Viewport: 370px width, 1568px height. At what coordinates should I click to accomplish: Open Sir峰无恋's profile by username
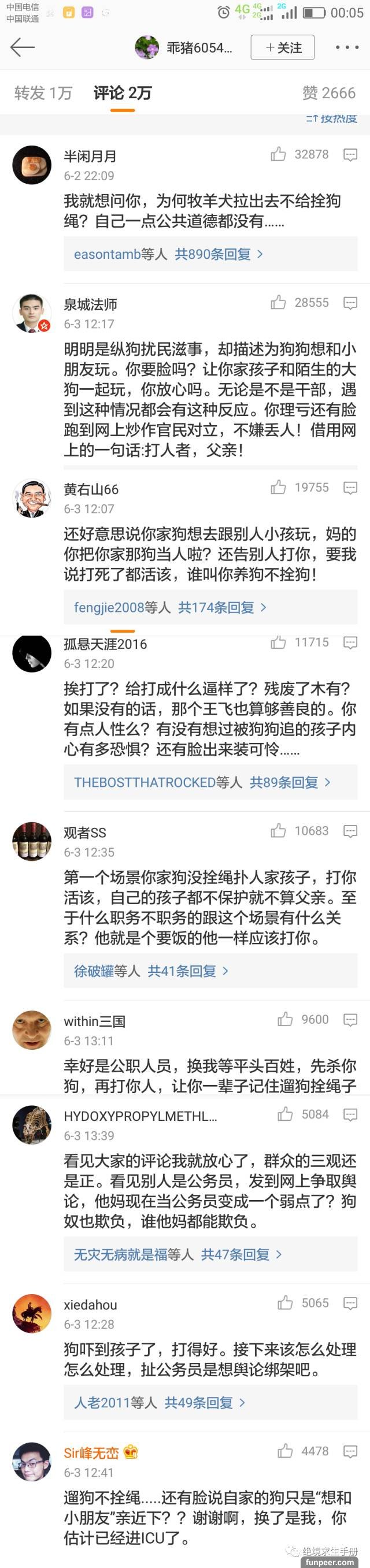click(x=91, y=1453)
